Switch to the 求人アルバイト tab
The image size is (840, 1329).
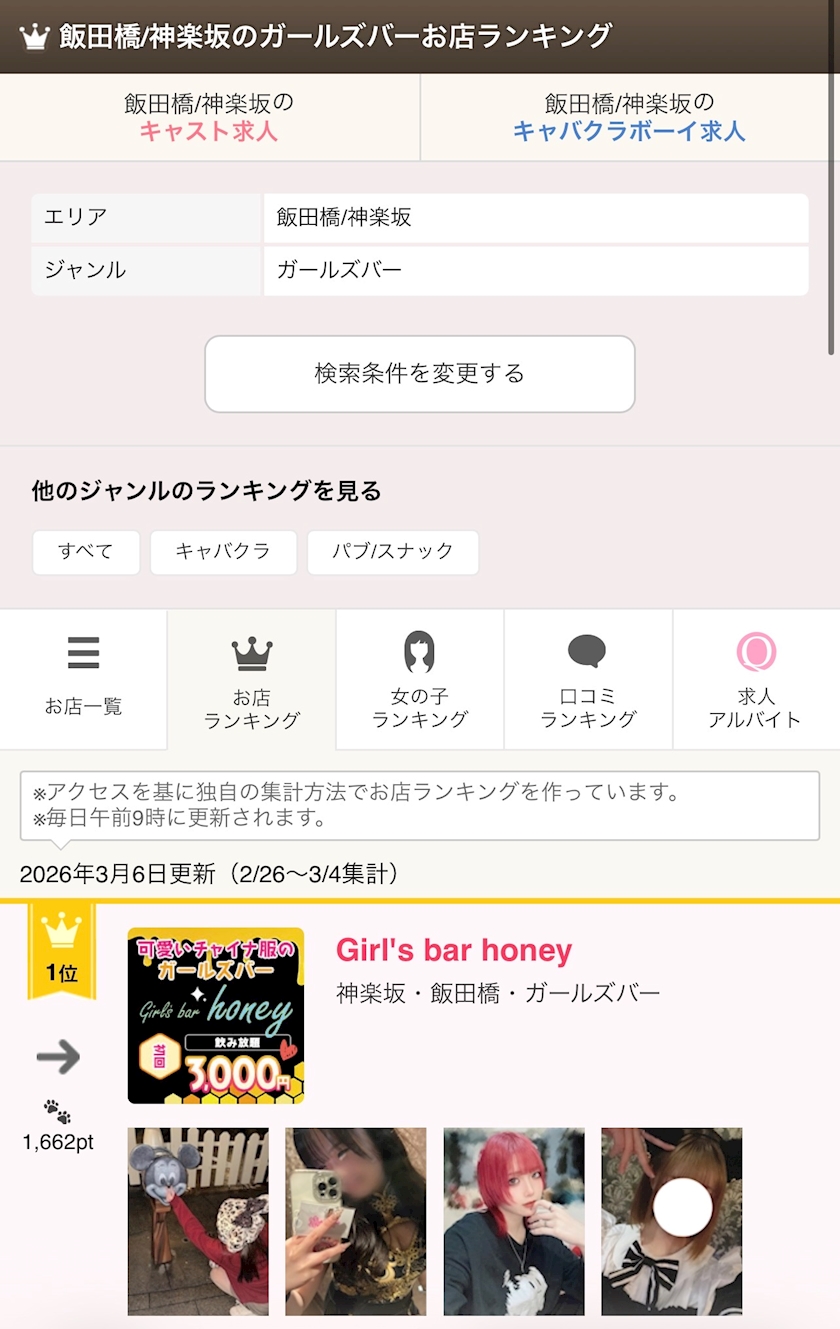[x=756, y=679]
